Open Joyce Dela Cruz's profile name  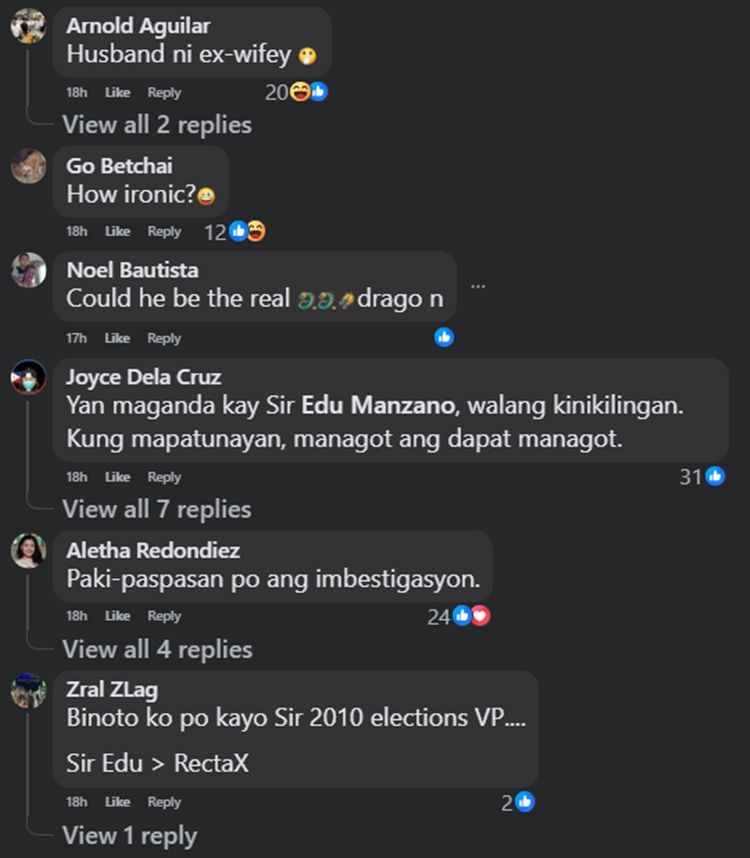click(x=143, y=377)
